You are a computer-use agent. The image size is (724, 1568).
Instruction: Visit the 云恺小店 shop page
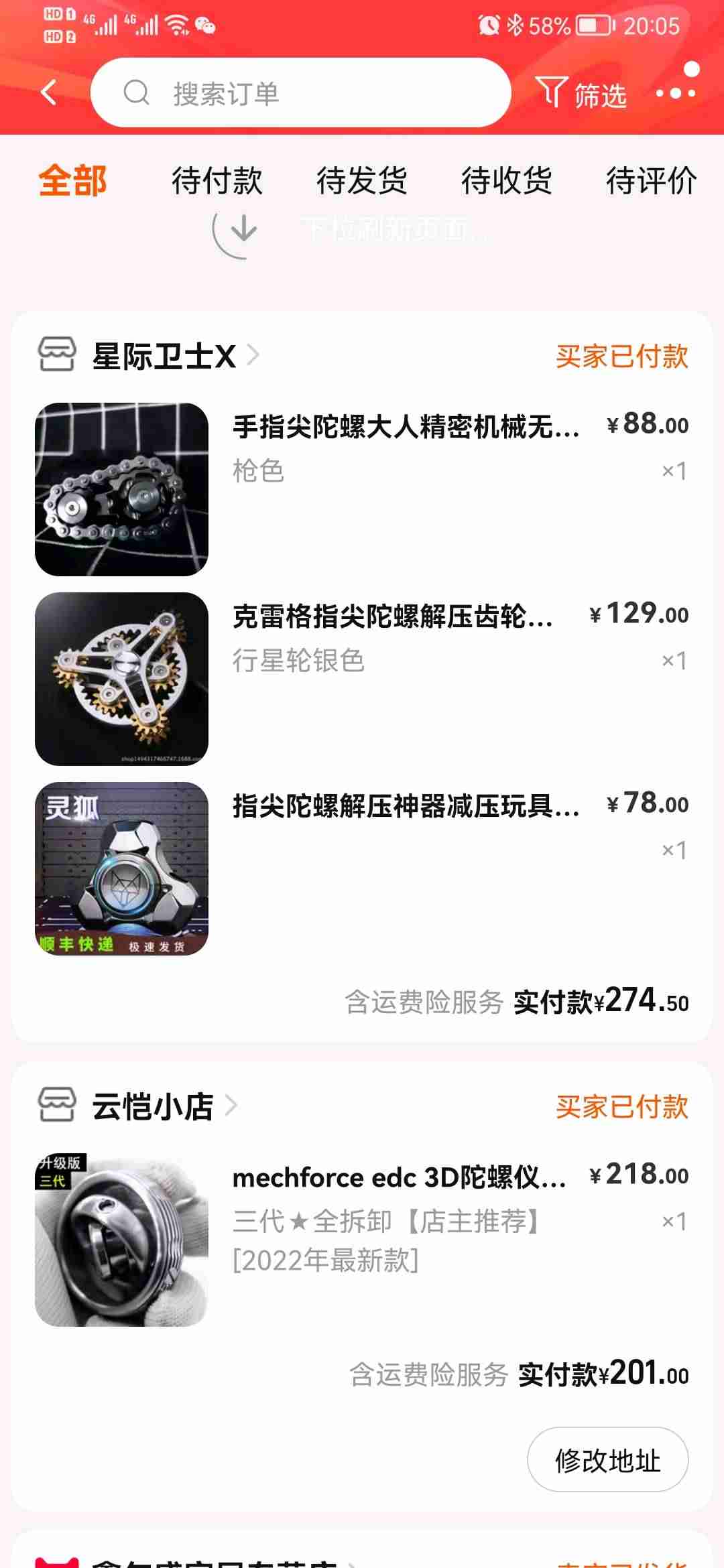tap(153, 1106)
